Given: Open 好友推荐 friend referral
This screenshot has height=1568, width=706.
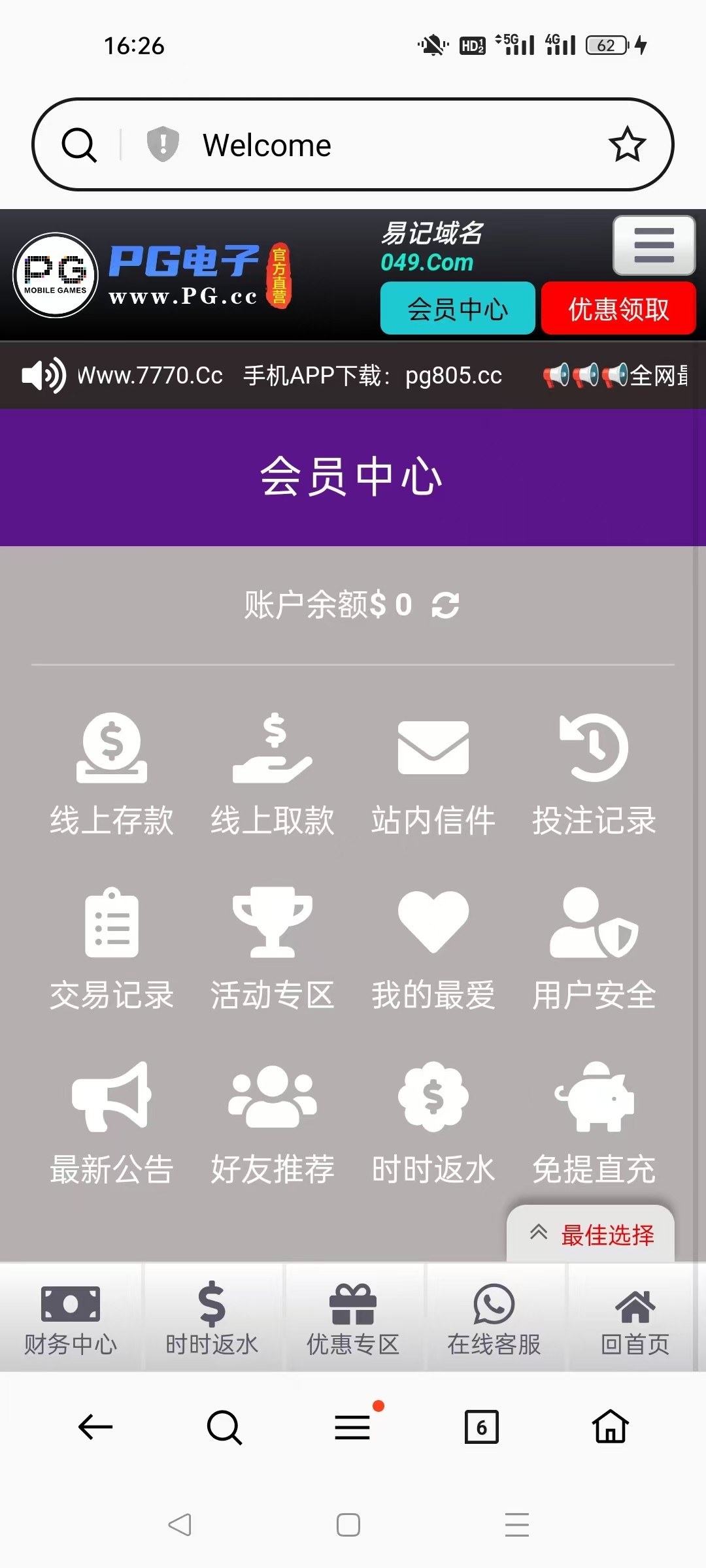Looking at the screenshot, I should (273, 1124).
